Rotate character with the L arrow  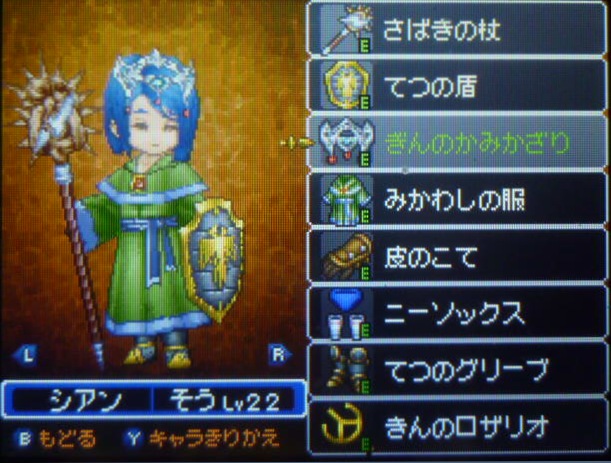27,353
